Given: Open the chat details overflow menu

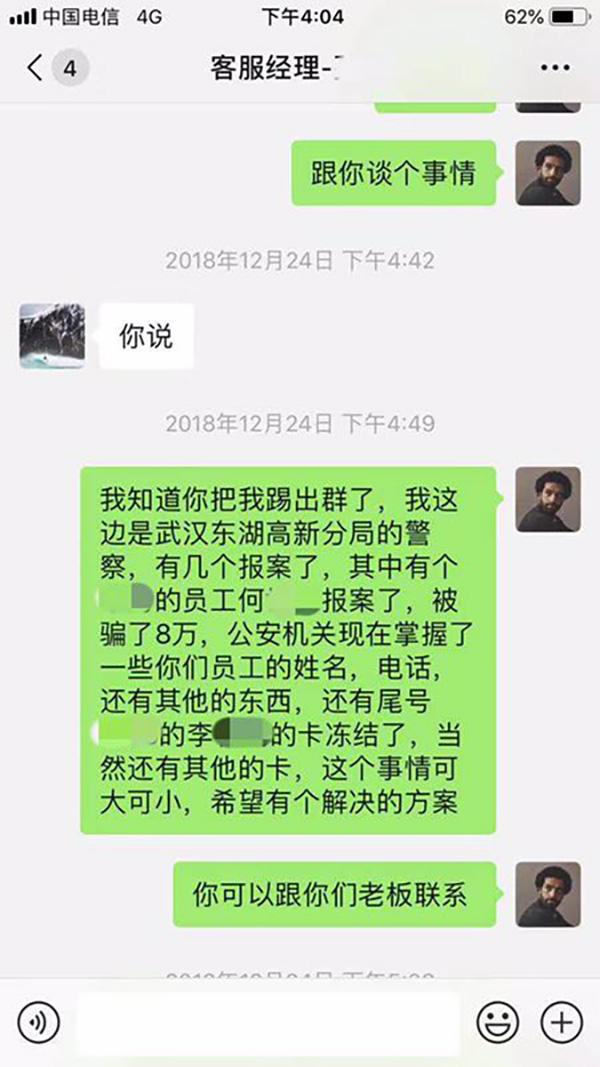Looking at the screenshot, I should (554, 68).
